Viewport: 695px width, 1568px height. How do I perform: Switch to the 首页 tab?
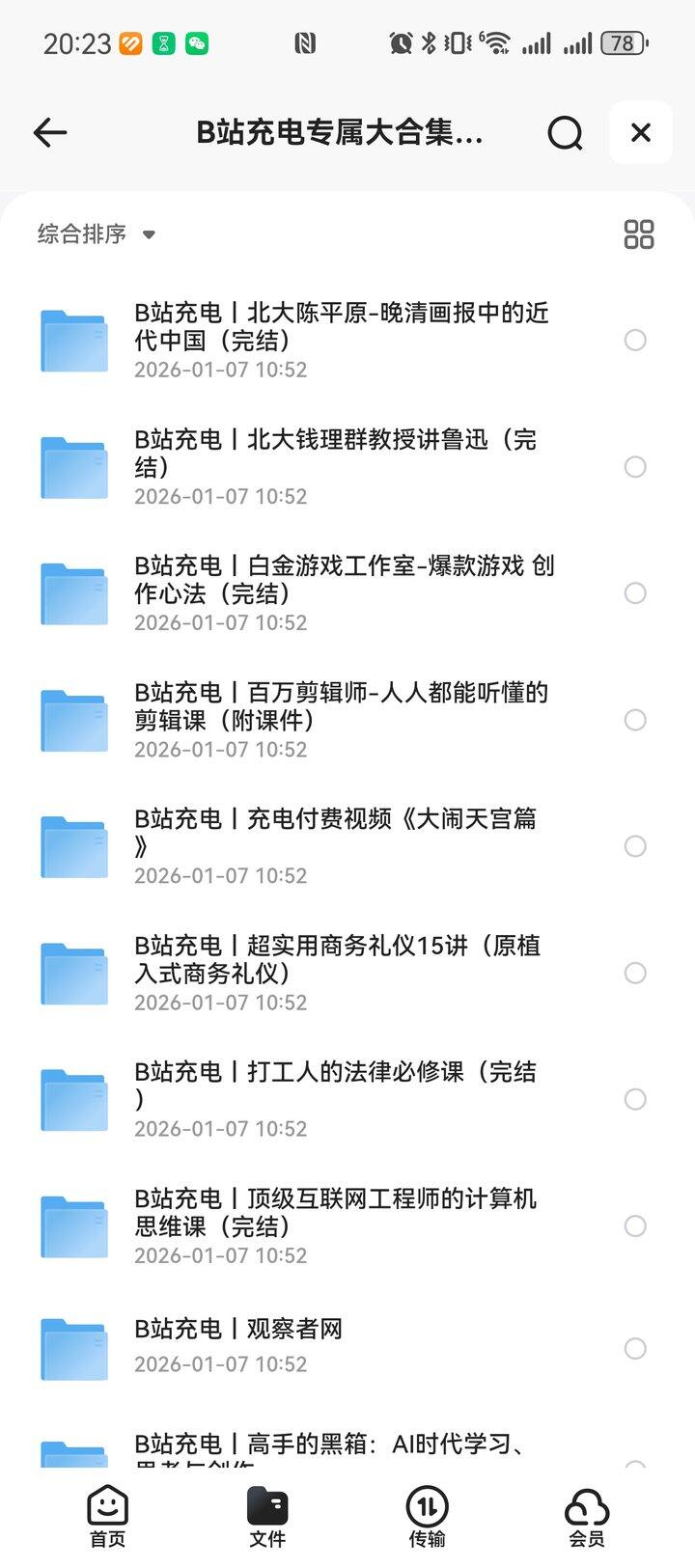coord(107,1517)
